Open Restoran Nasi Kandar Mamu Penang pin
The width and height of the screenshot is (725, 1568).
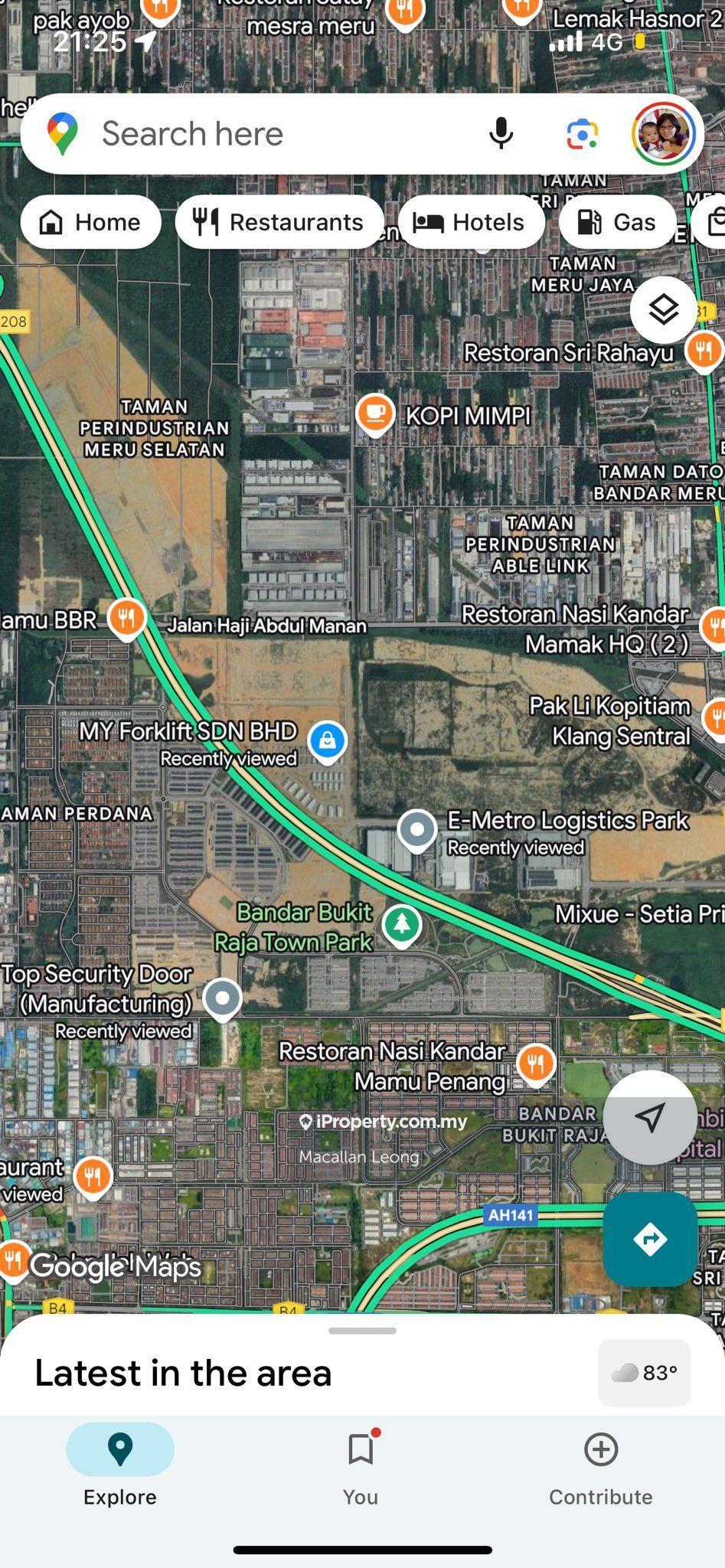tap(536, 1063)
